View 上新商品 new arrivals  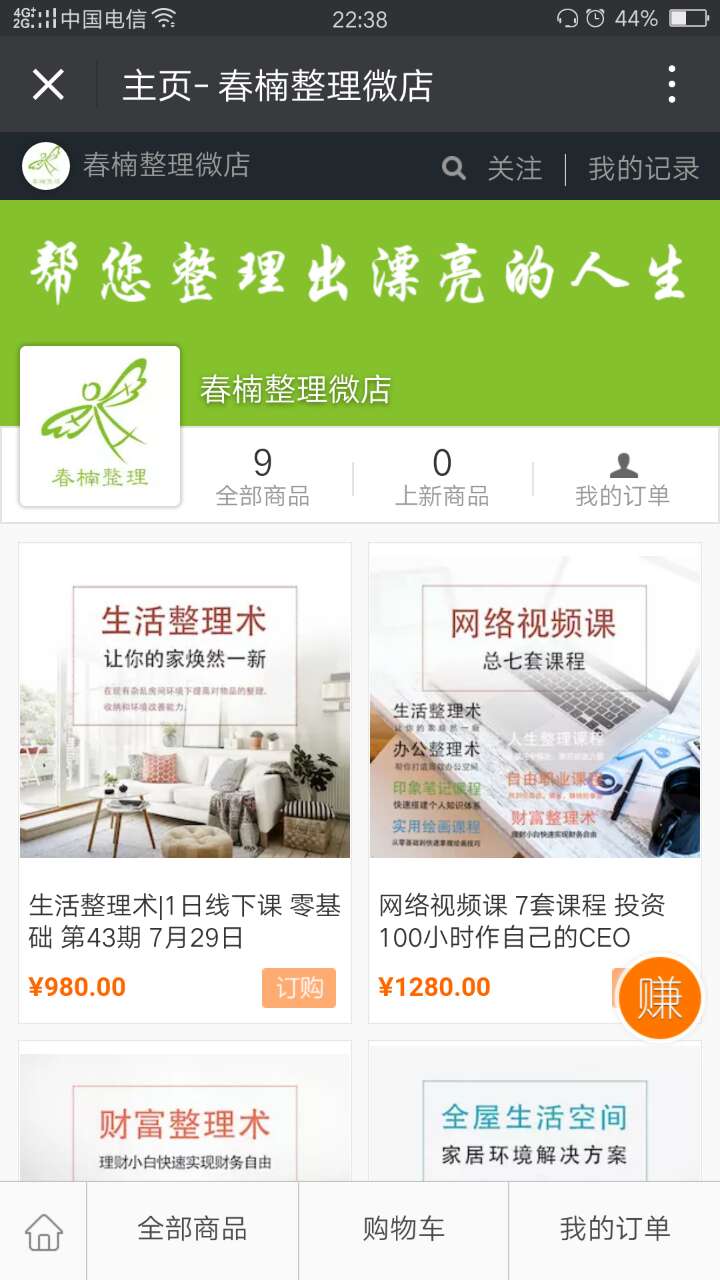click(x=442, y=477)
